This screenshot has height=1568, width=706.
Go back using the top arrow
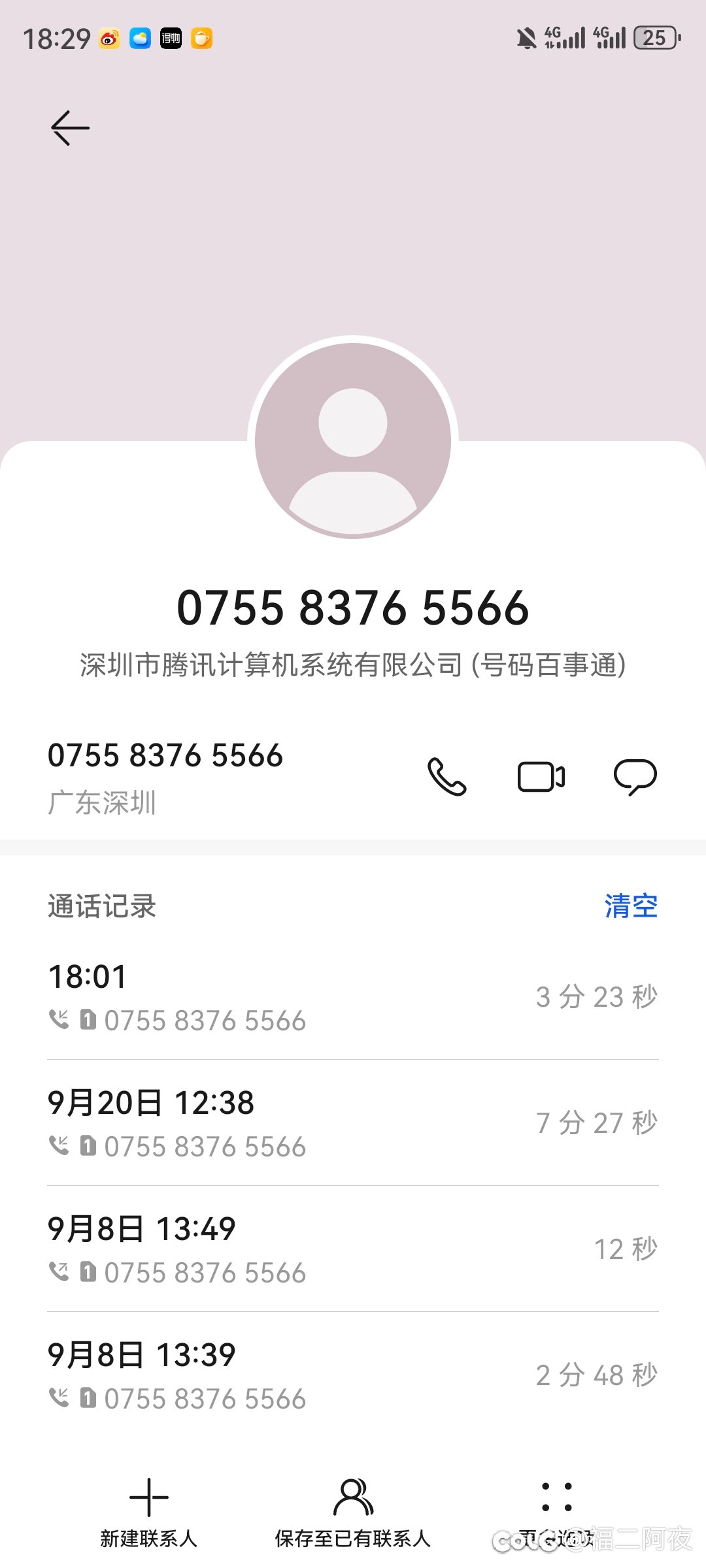(70, 127)
